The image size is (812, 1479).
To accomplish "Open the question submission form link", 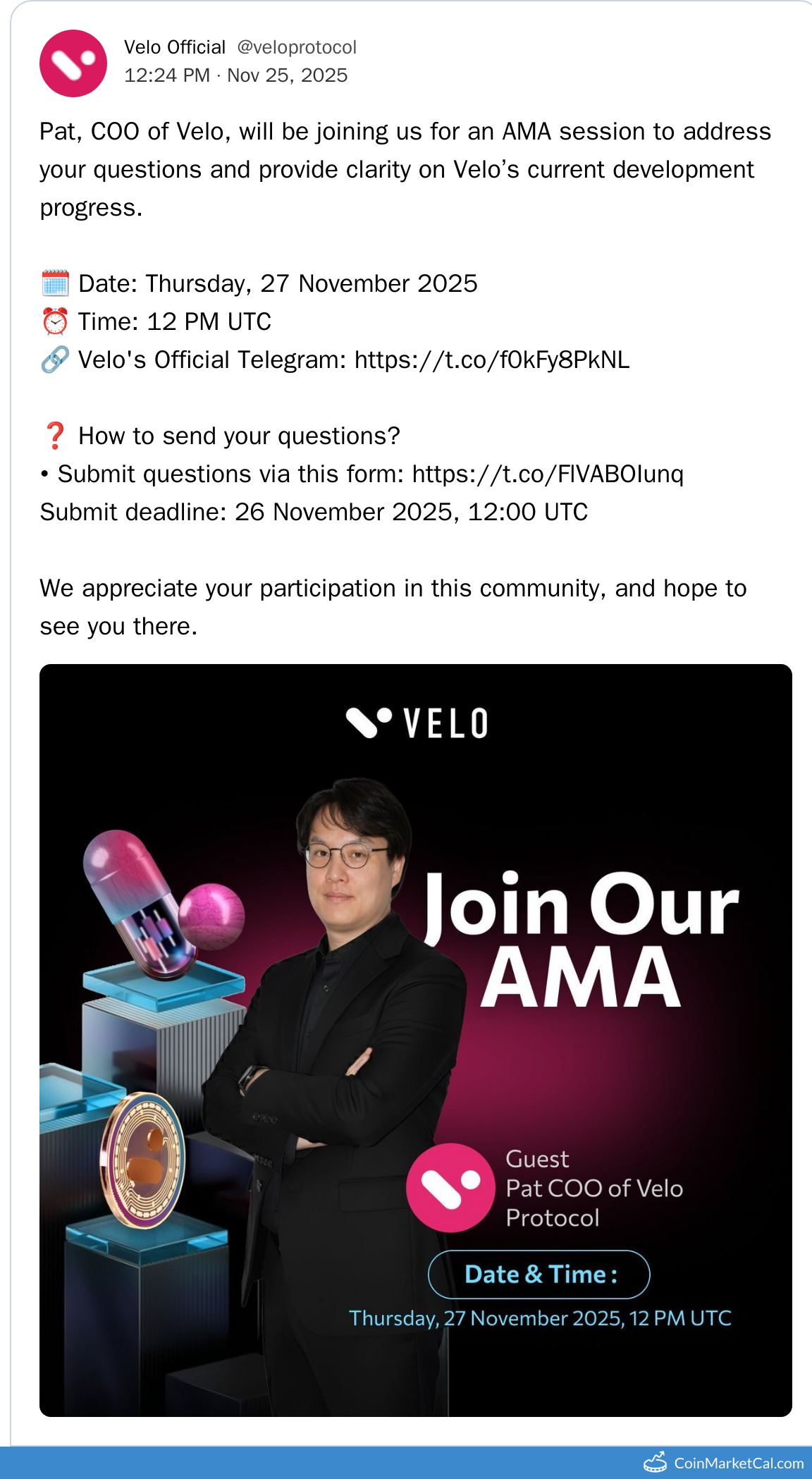I will point(548,474).
